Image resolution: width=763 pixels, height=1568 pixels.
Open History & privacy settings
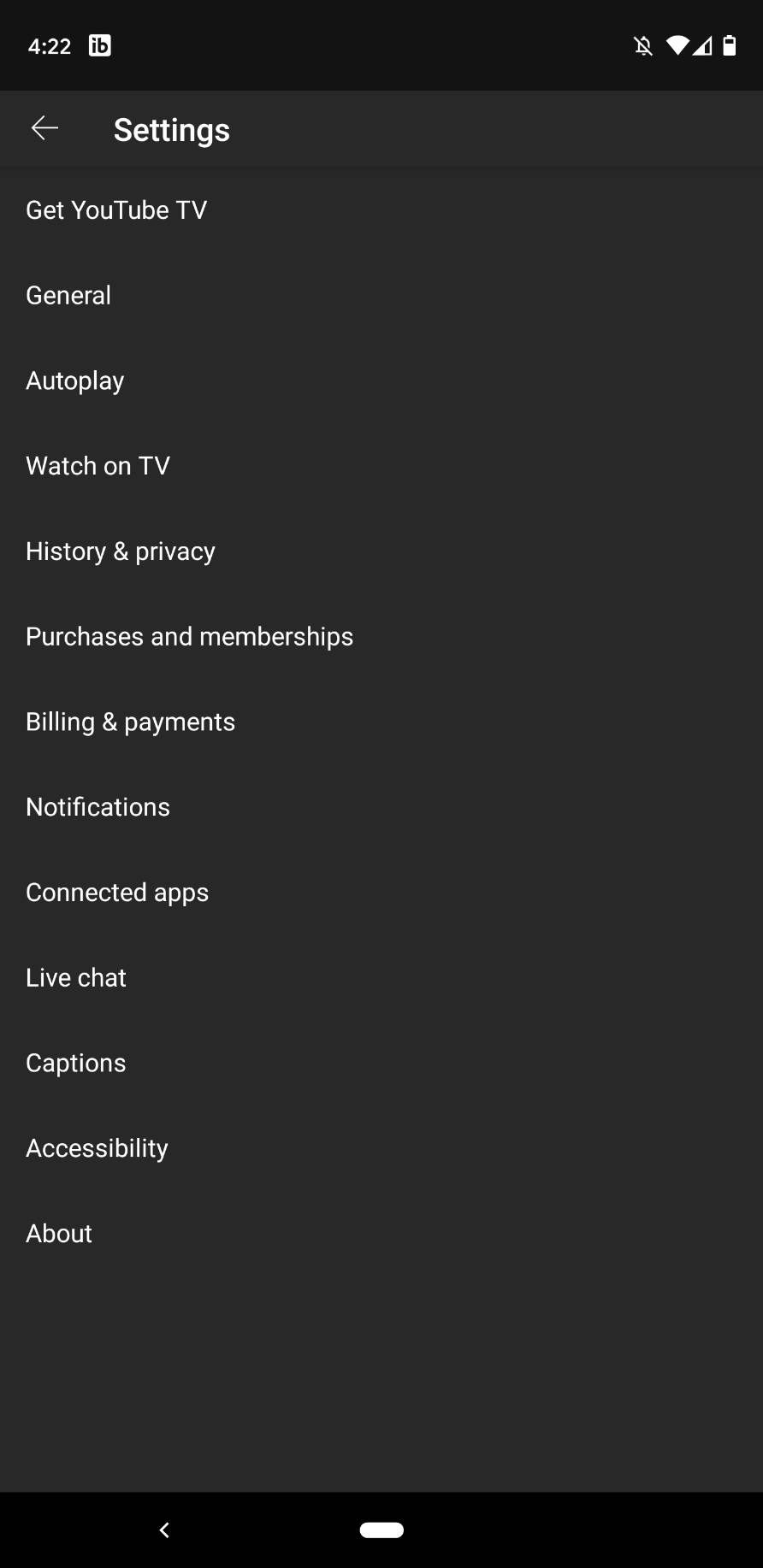click(121, 551)
